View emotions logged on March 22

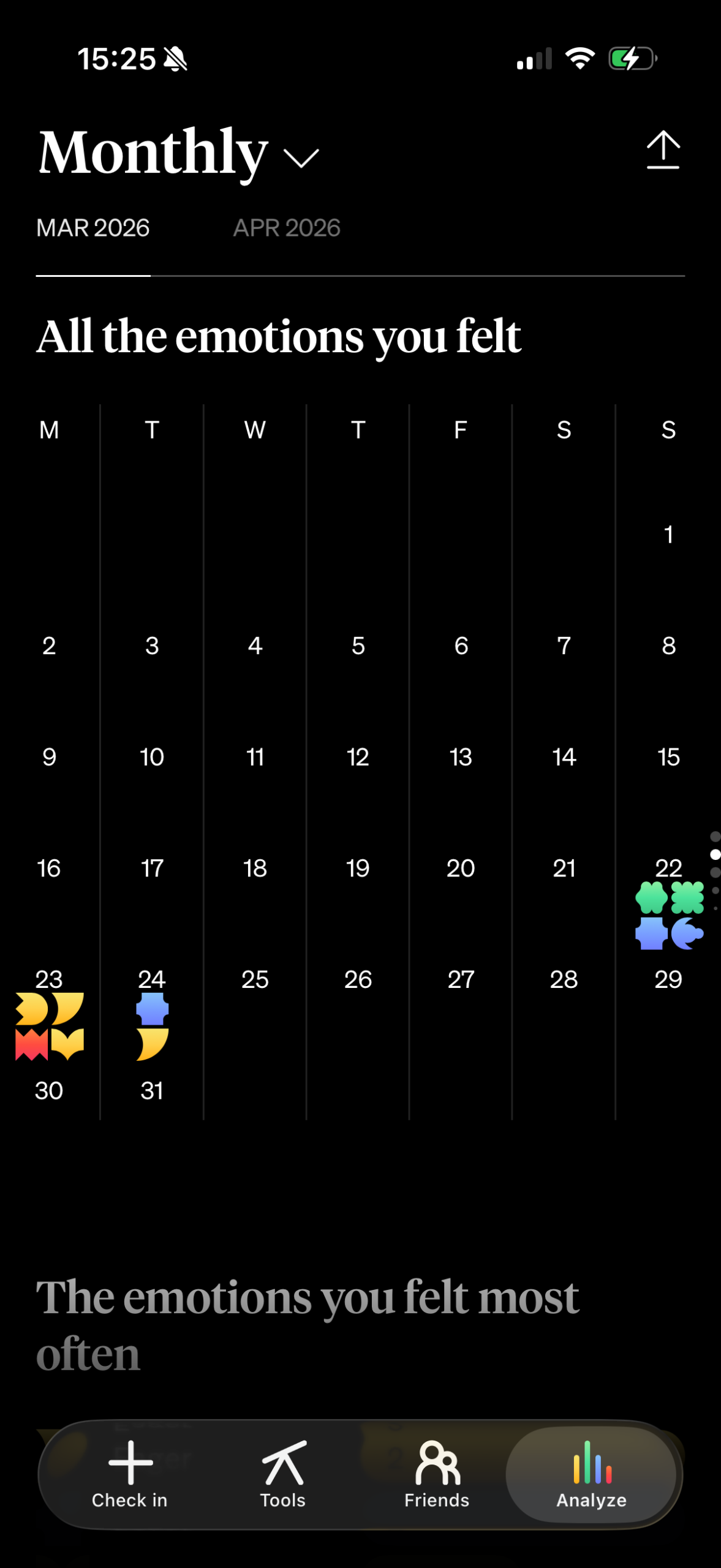[x=668, y=915]
